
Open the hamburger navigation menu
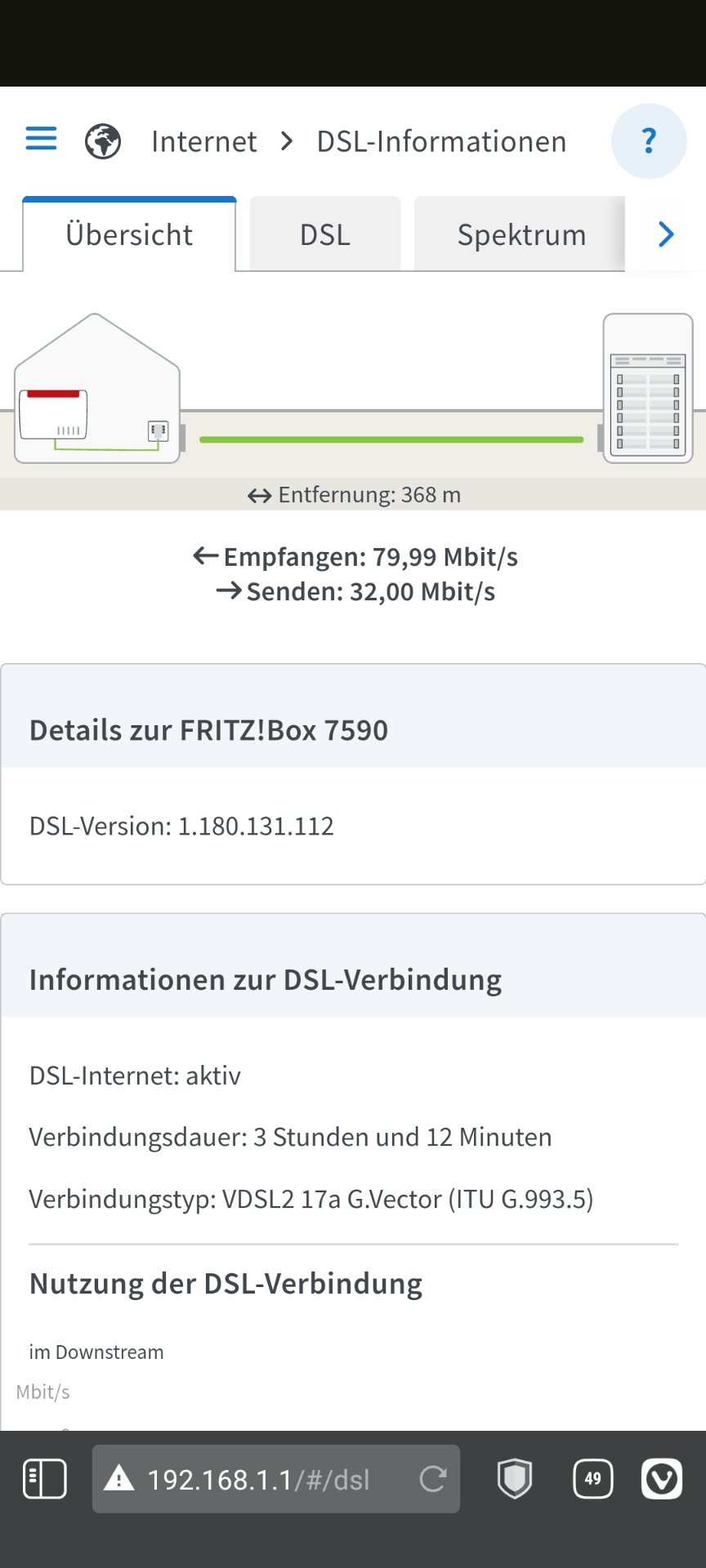click(41, 139)
